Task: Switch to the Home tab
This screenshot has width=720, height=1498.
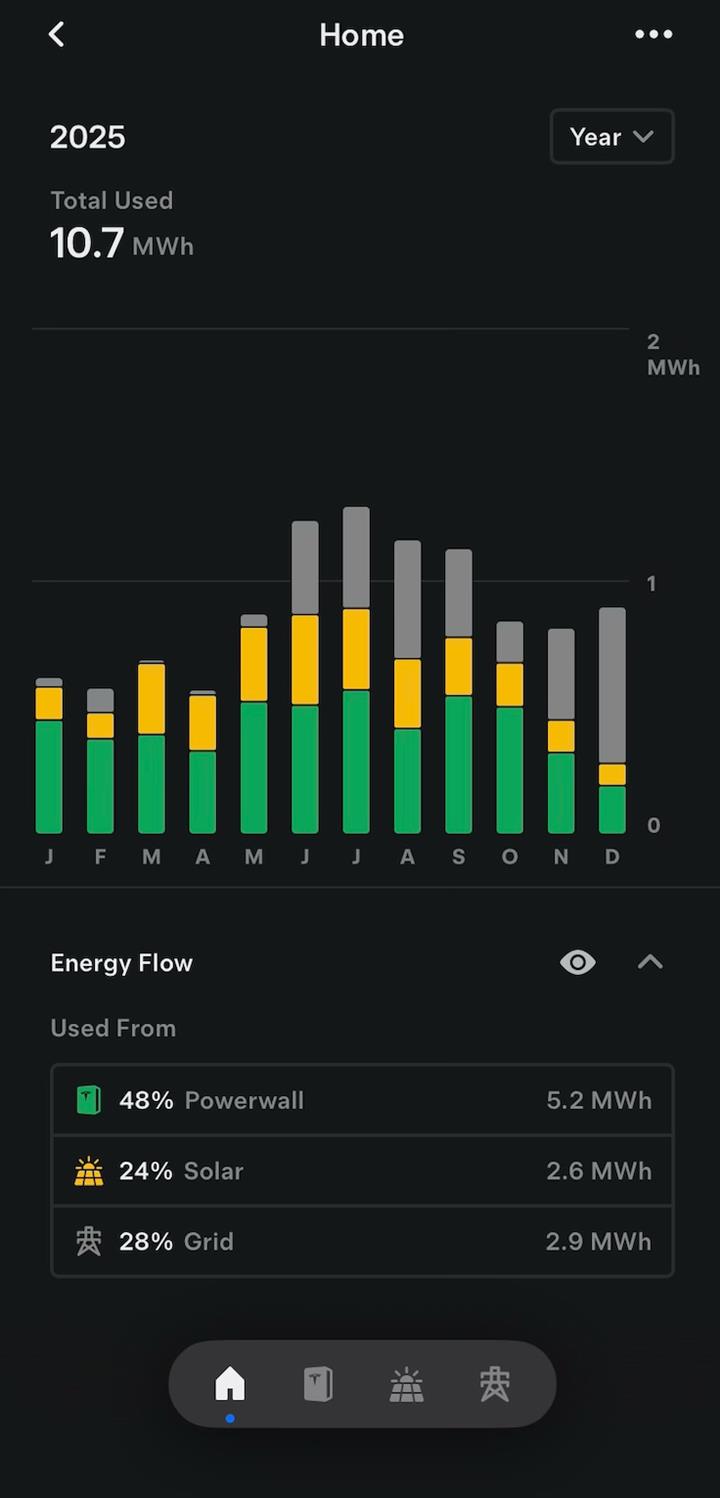Action: (230, 1385)
